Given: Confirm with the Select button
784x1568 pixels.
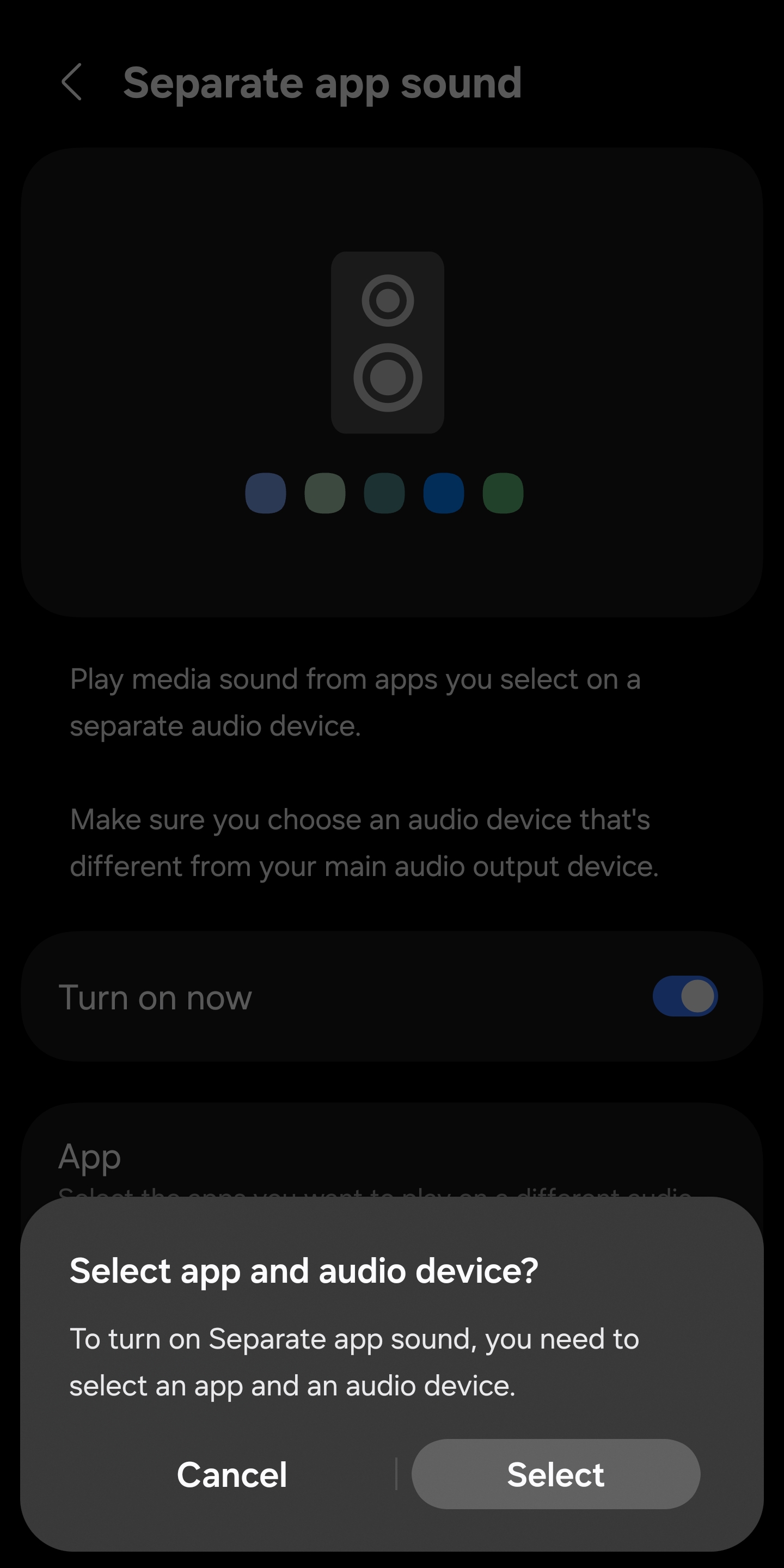Looking at the screenshot, I should [555, 1475].
